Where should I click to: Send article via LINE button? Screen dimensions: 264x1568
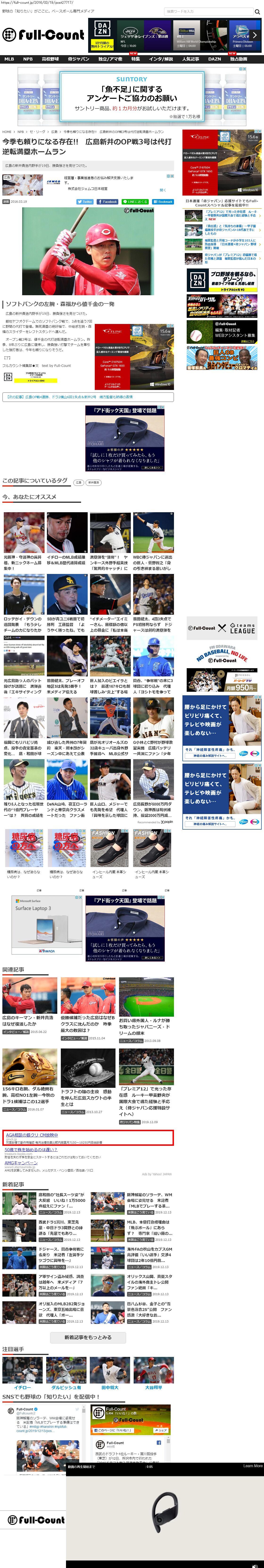(x=135, y=201)
